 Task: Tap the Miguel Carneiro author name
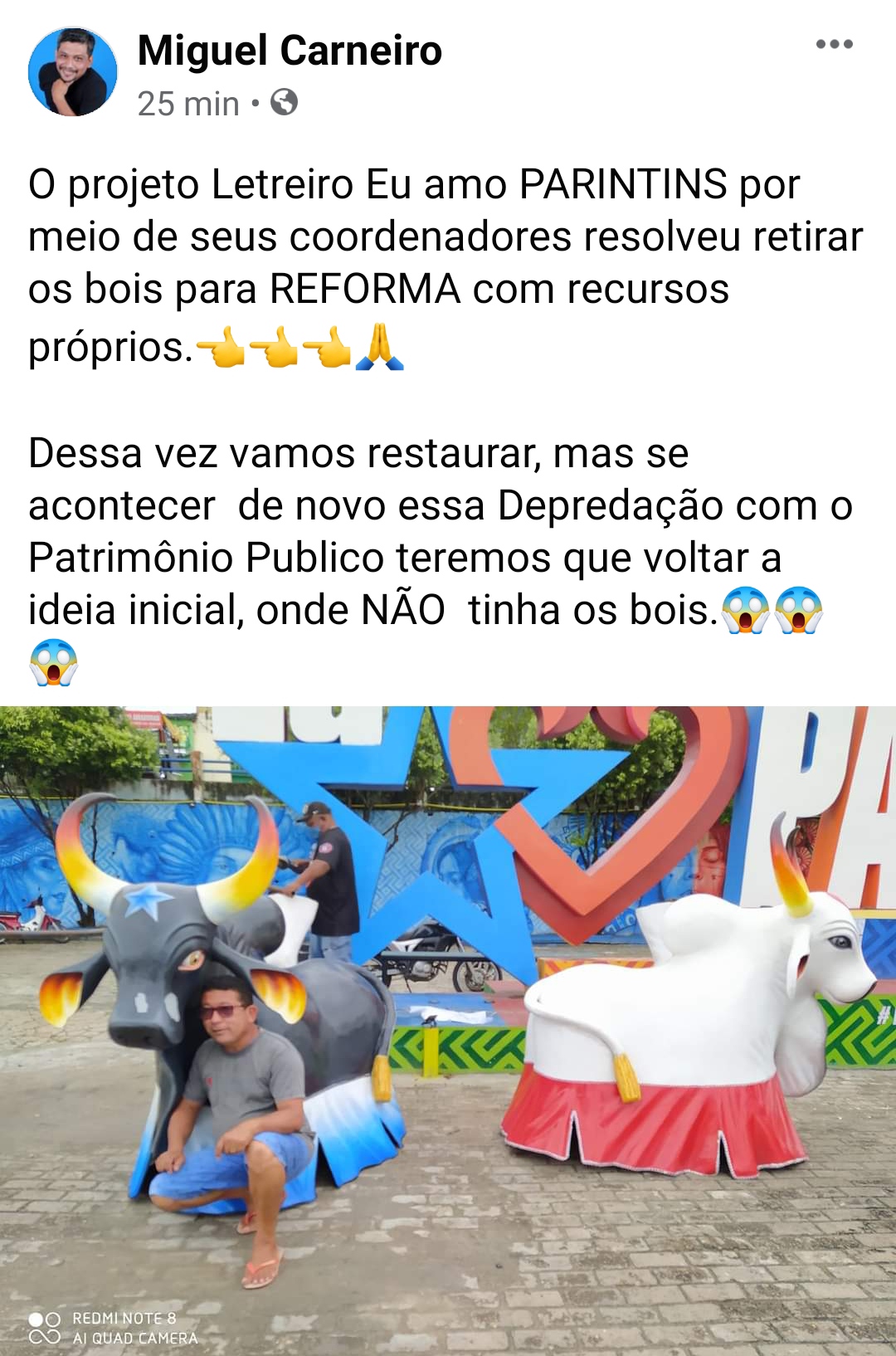[x=290, y=51]
